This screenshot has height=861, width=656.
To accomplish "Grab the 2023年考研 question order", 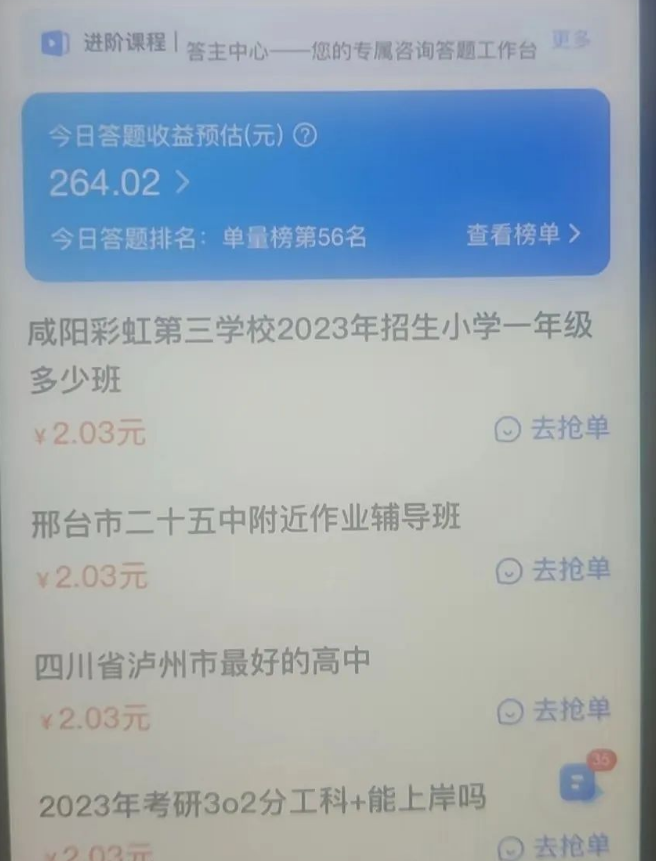I will (552, 845).
